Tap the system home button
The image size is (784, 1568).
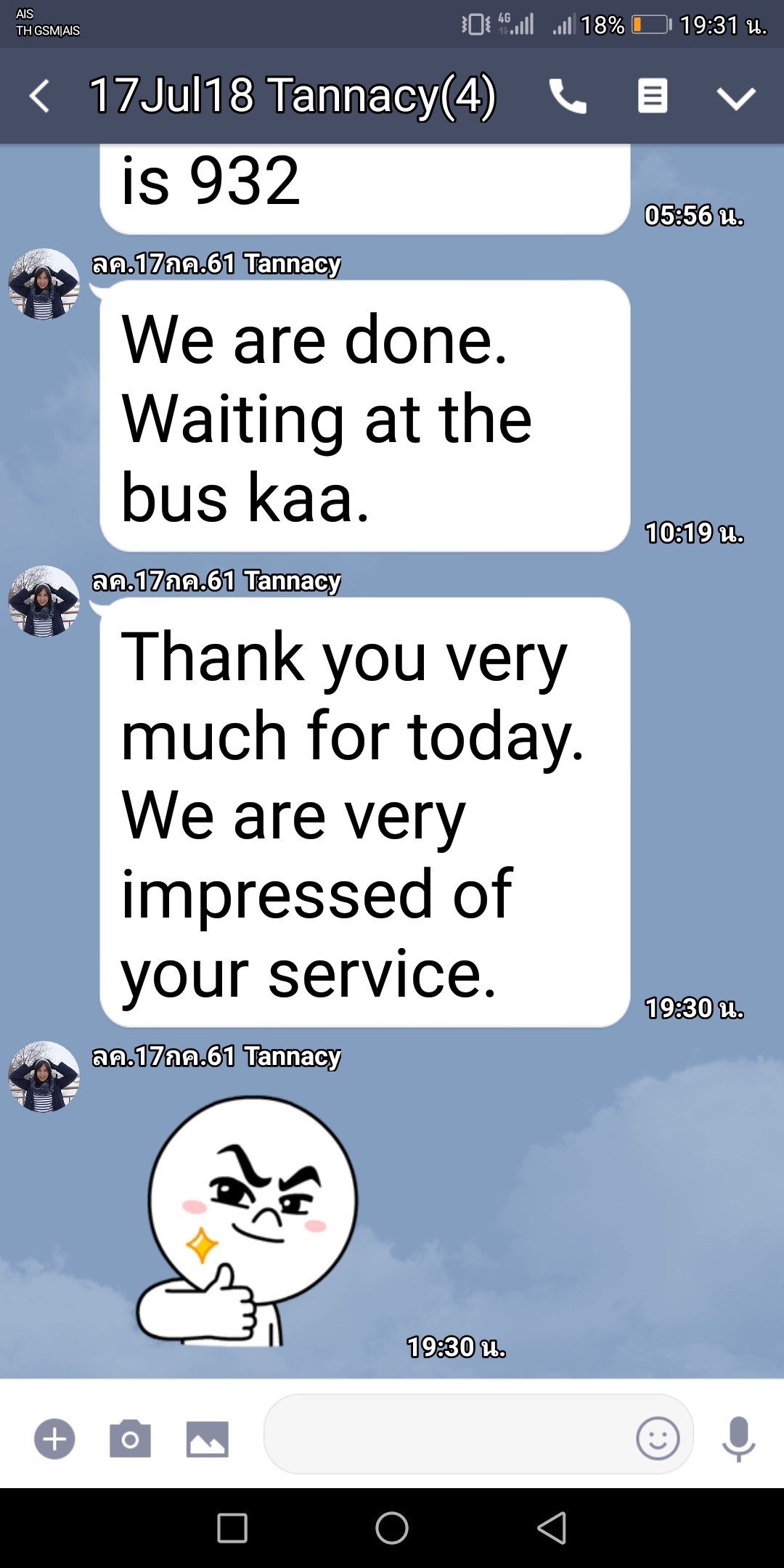(392, 1528)
